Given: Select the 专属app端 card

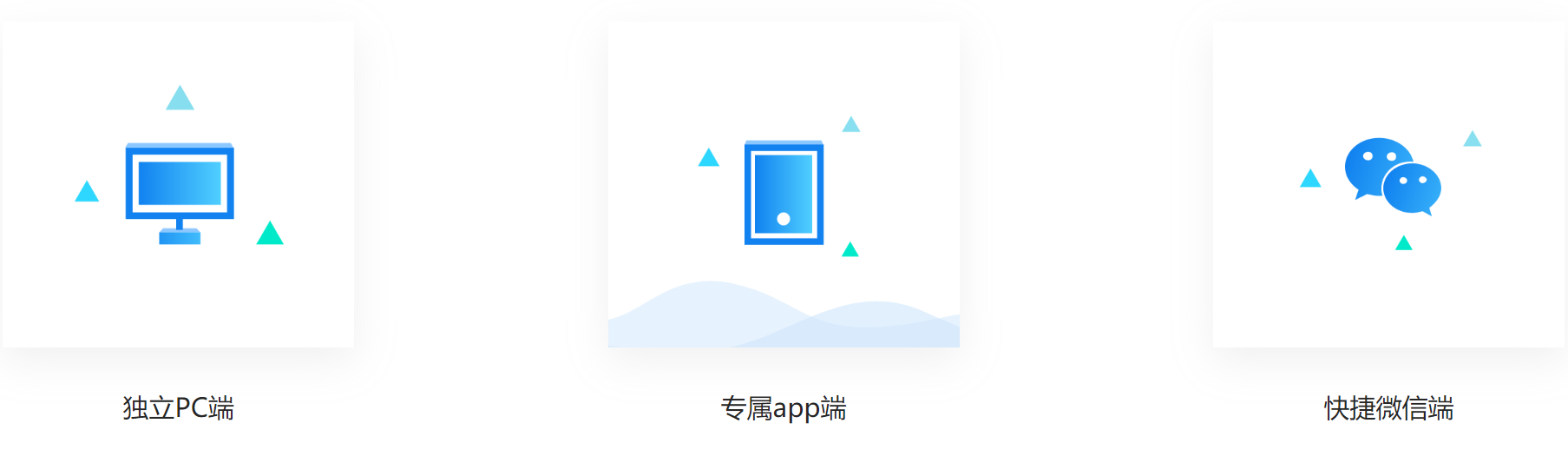Looking at the screenshot, I should [x=784, y=185].
